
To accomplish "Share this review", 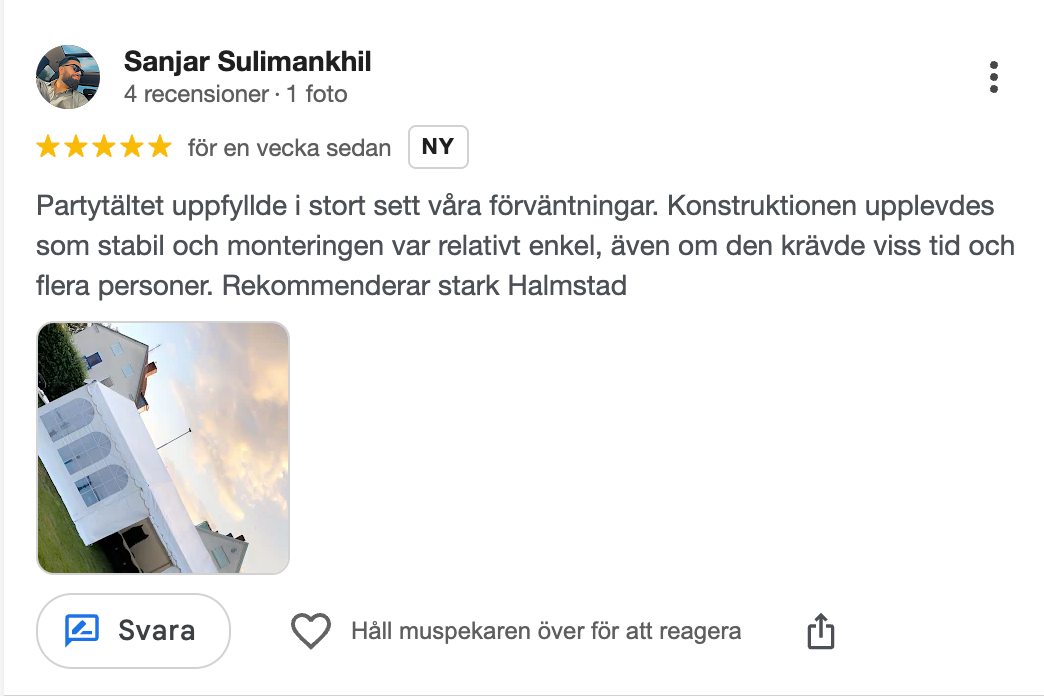I will 820,631.
